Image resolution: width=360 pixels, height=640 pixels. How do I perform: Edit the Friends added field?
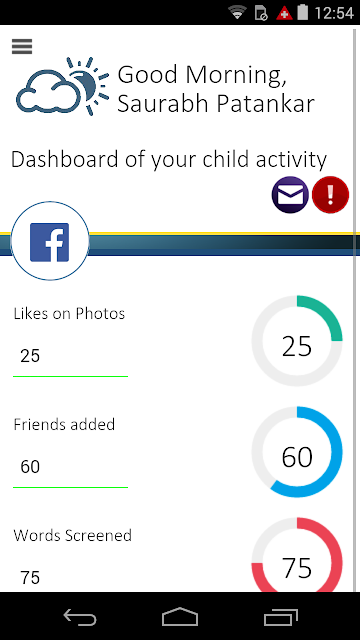click(x=71, y=467)
